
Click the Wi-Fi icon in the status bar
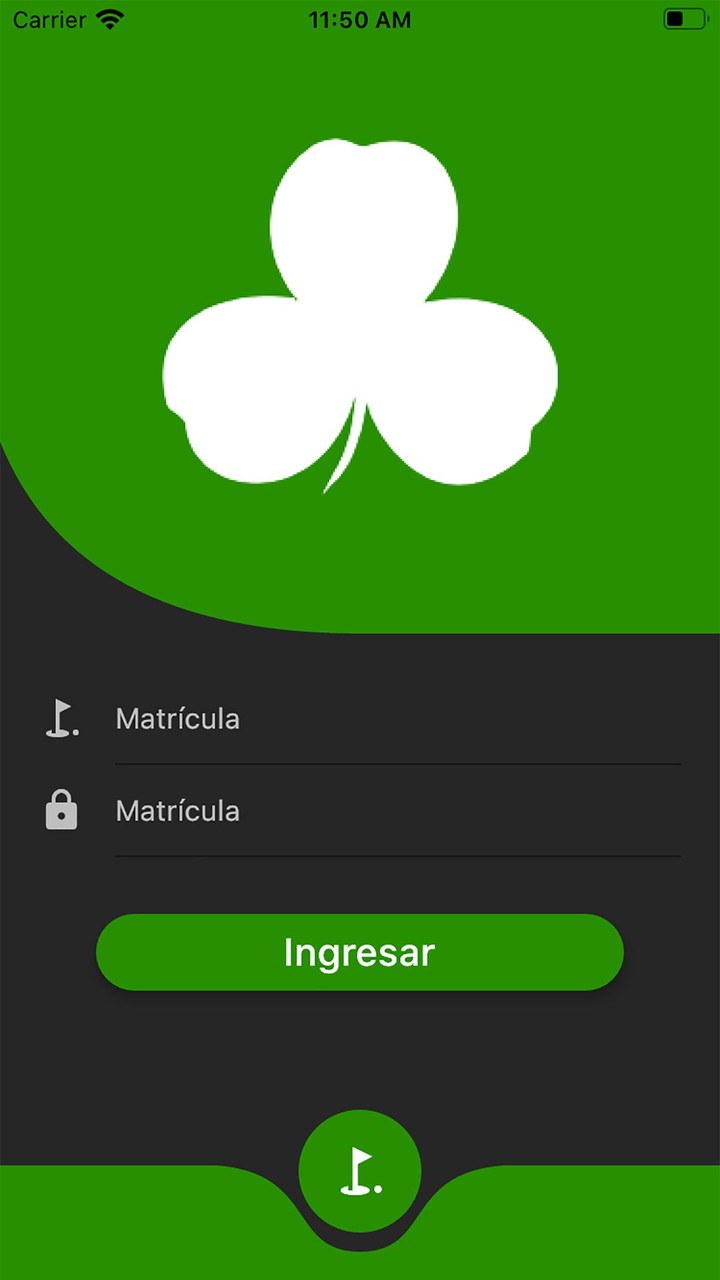tap(110, 18)
